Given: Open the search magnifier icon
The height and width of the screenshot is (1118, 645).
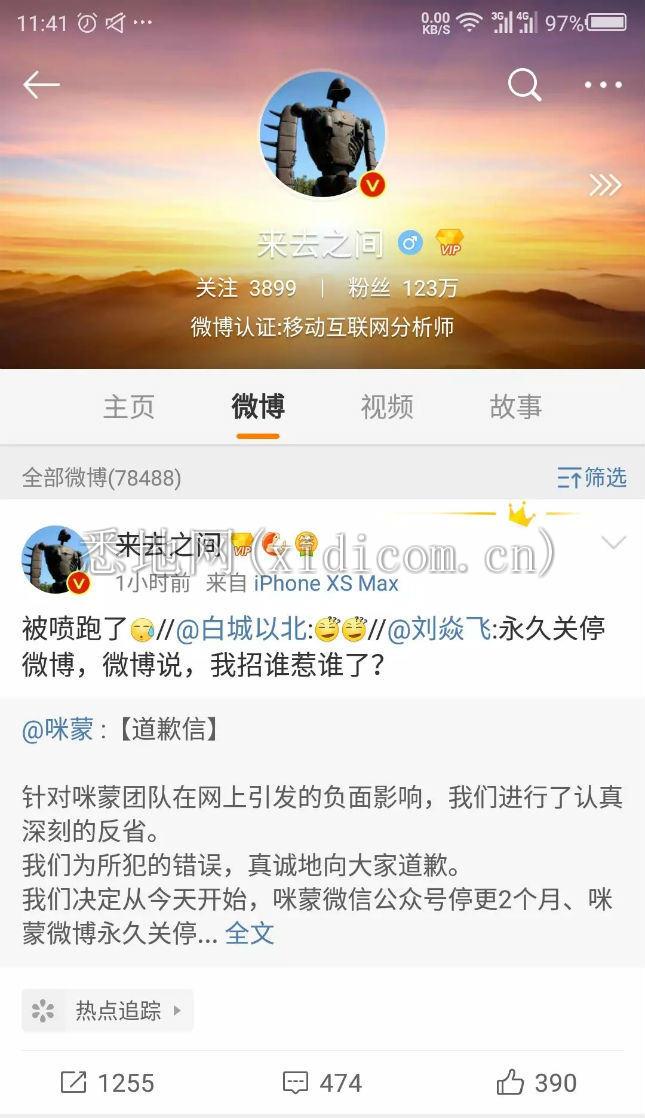Looking at the screenshot, I should coord(524,85).
